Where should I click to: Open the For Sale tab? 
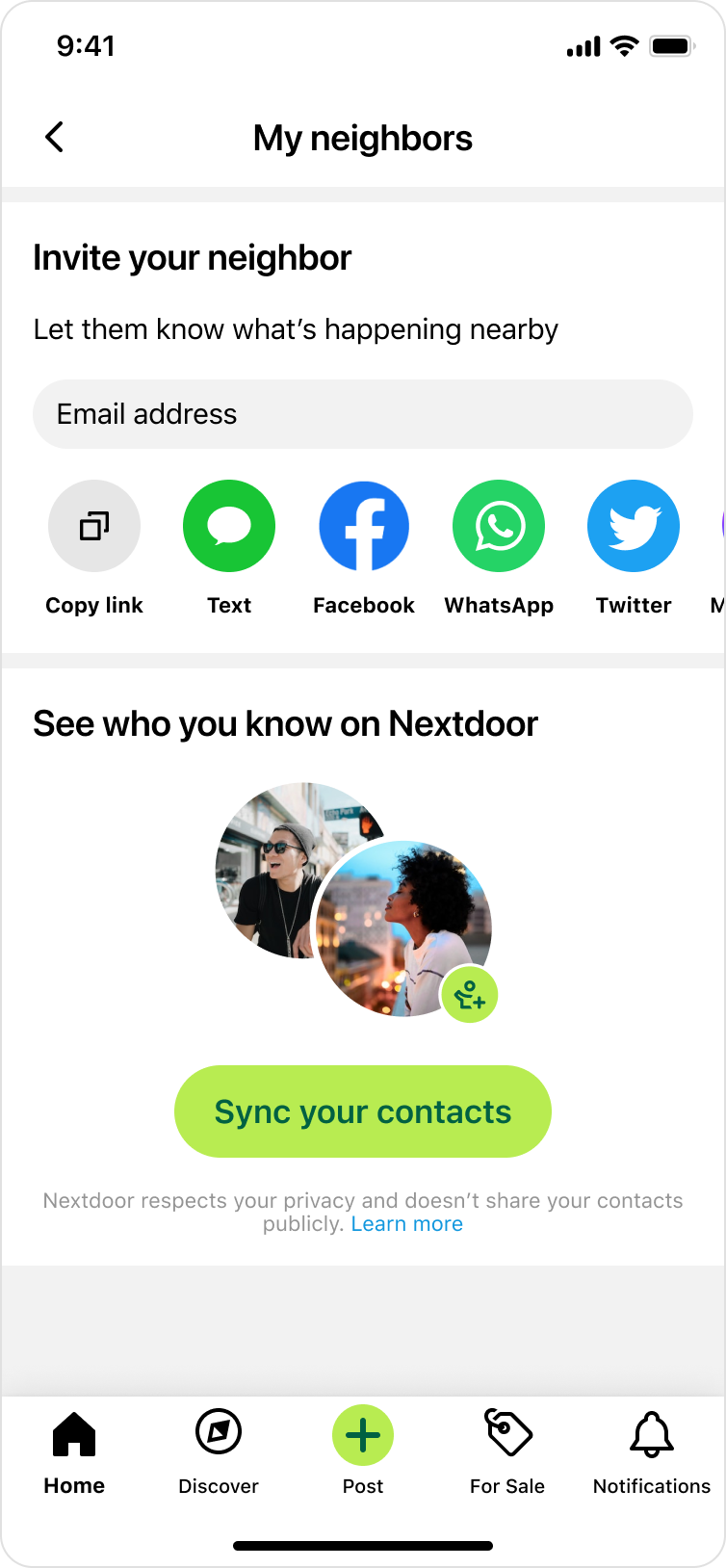[x=507, y=1452]
